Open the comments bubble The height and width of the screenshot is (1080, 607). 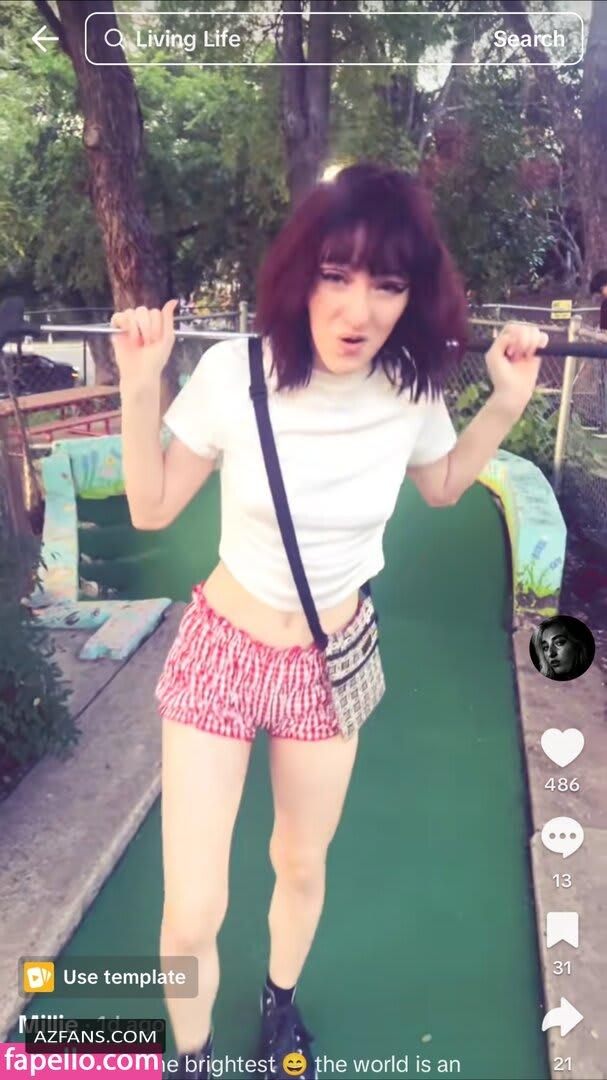(562, 837)
